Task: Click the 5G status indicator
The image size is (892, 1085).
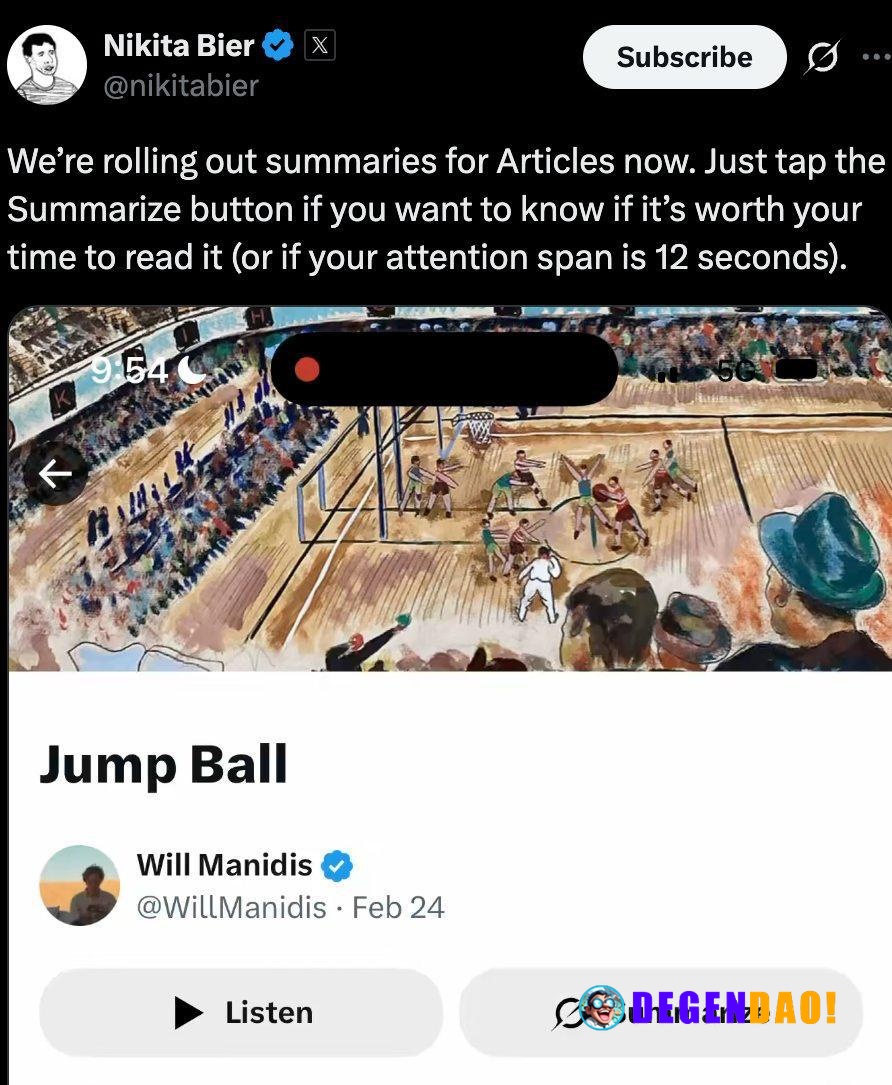Action: coord(736,370)
